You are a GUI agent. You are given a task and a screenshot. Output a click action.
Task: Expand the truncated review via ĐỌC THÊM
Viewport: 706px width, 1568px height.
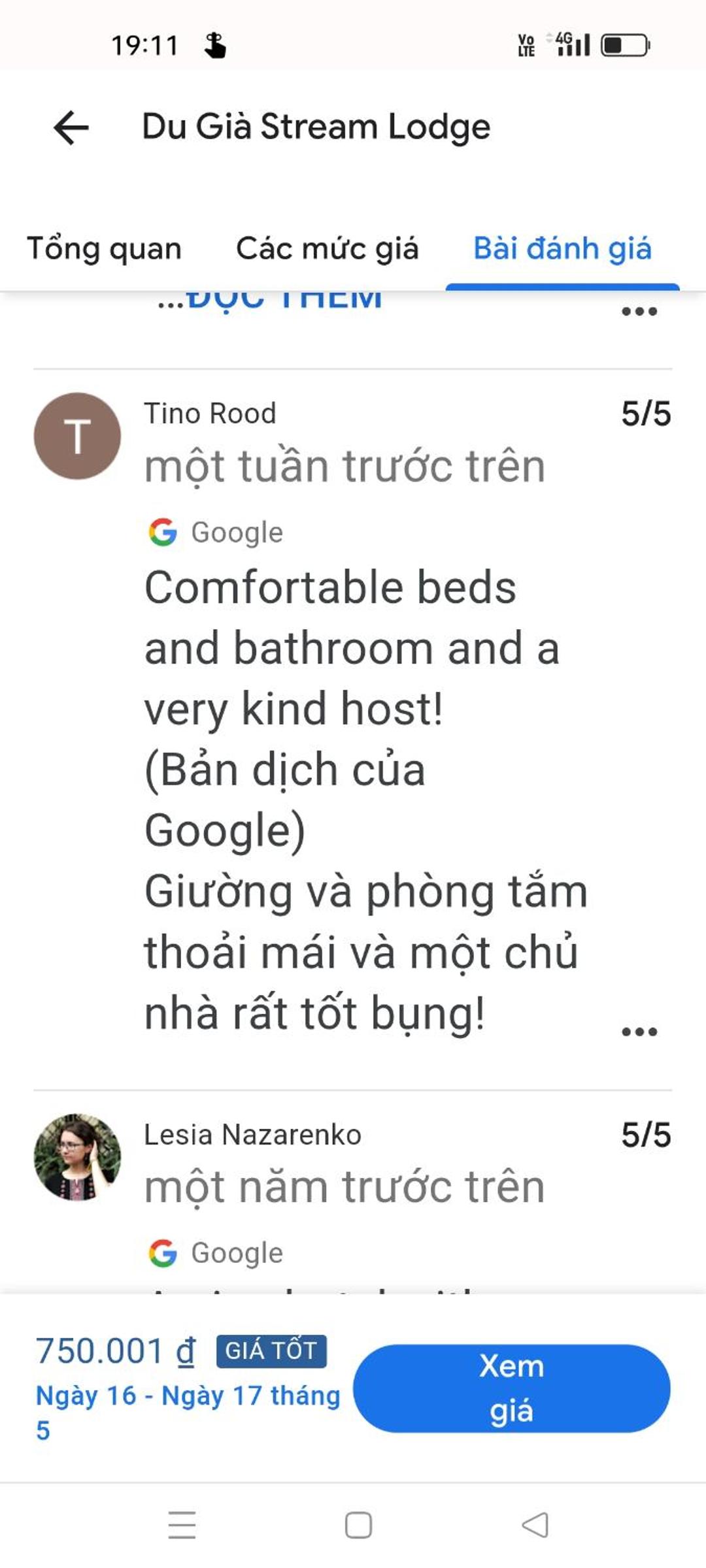click(271, 302)
